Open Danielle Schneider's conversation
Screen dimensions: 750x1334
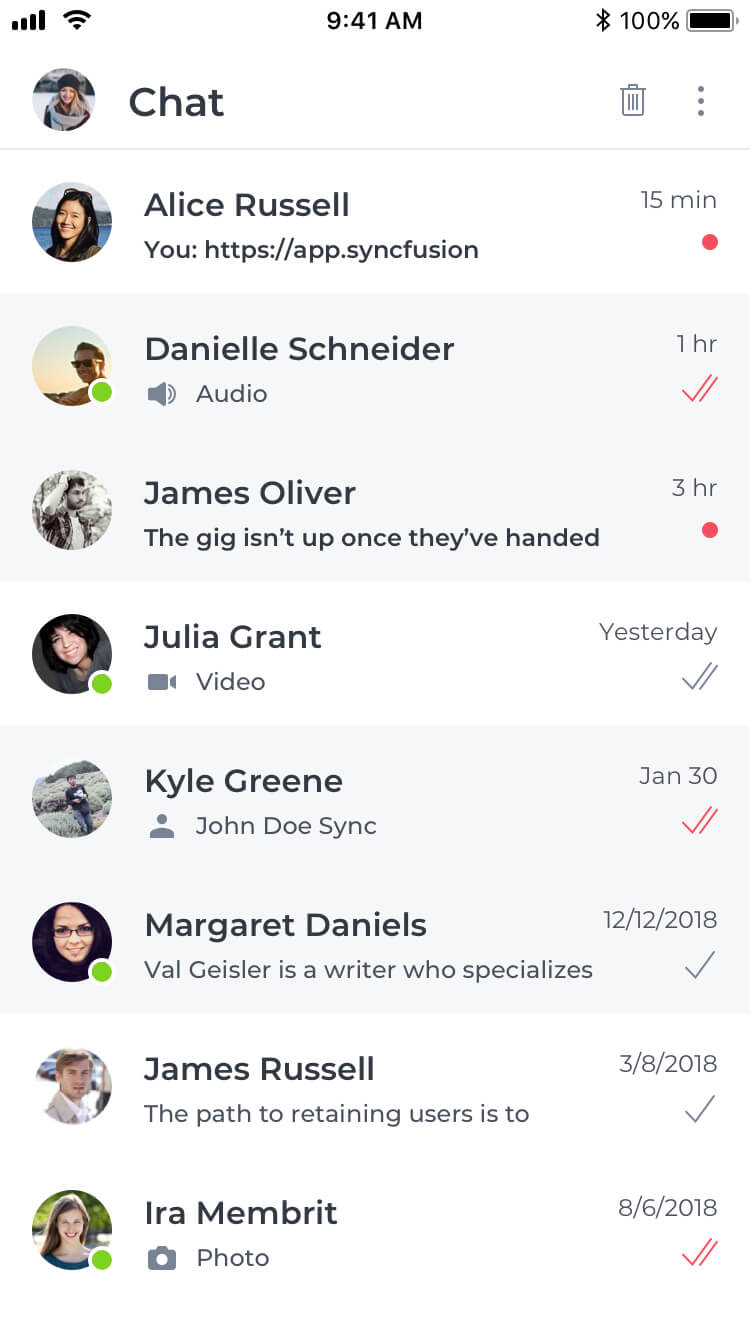tap(375, 367)
